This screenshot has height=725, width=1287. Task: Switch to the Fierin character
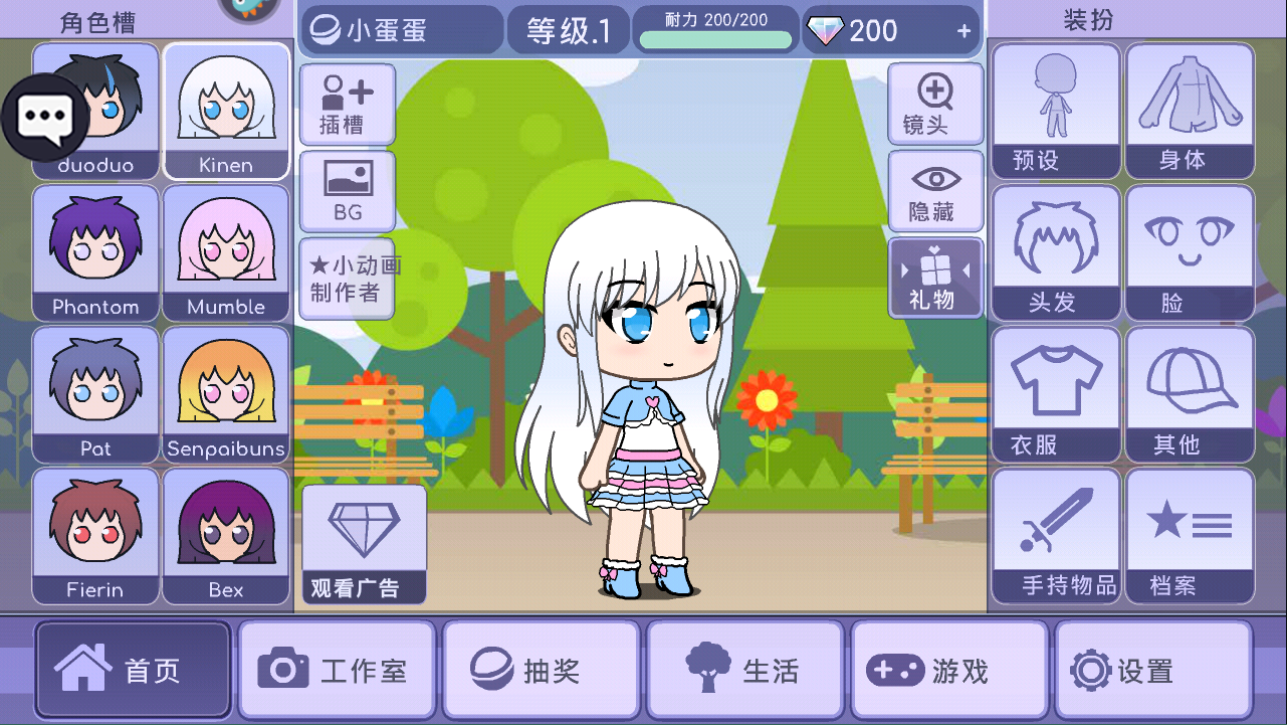96,536
